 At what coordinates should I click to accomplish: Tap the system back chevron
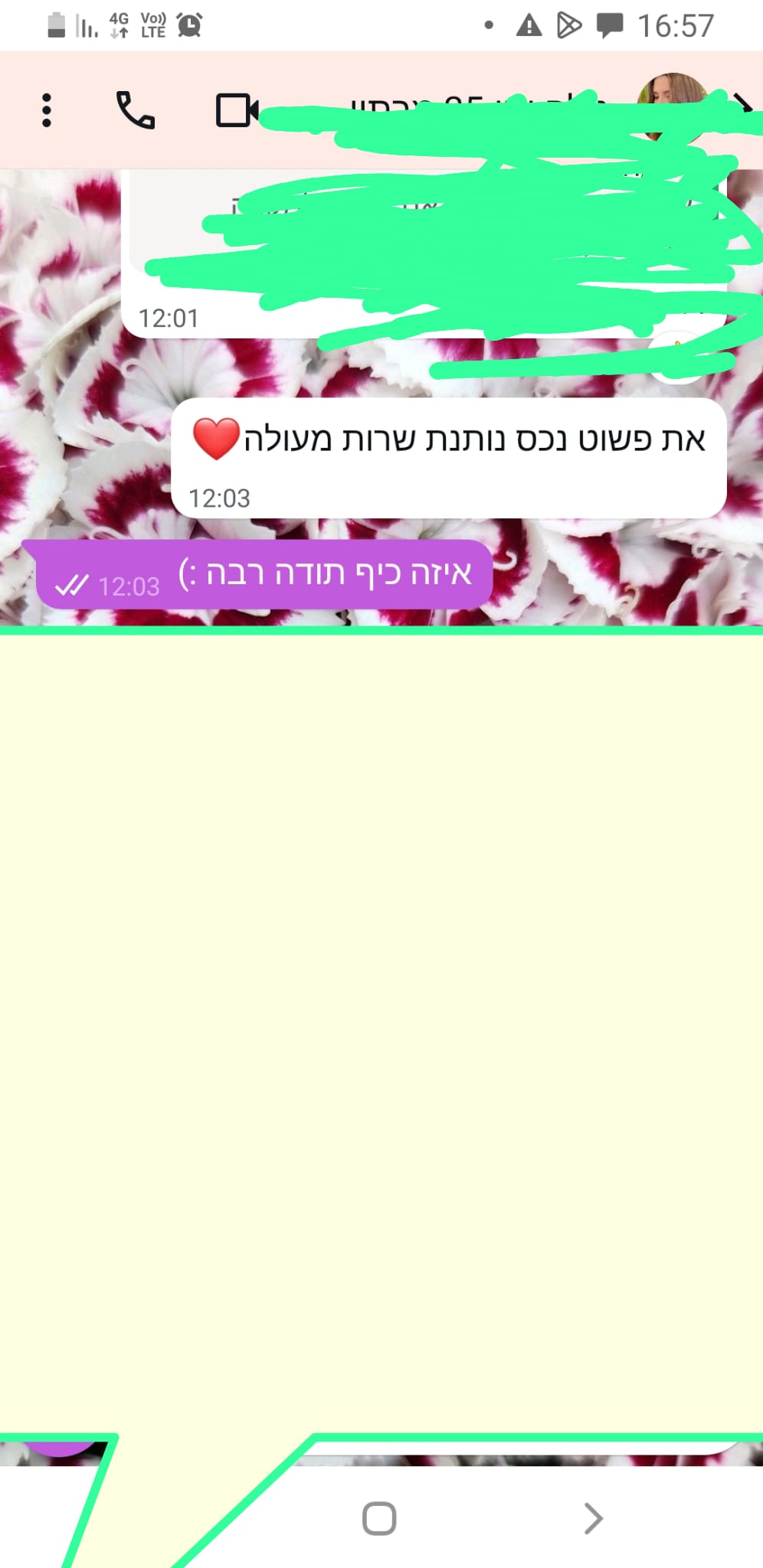(x=593, y=1518)
